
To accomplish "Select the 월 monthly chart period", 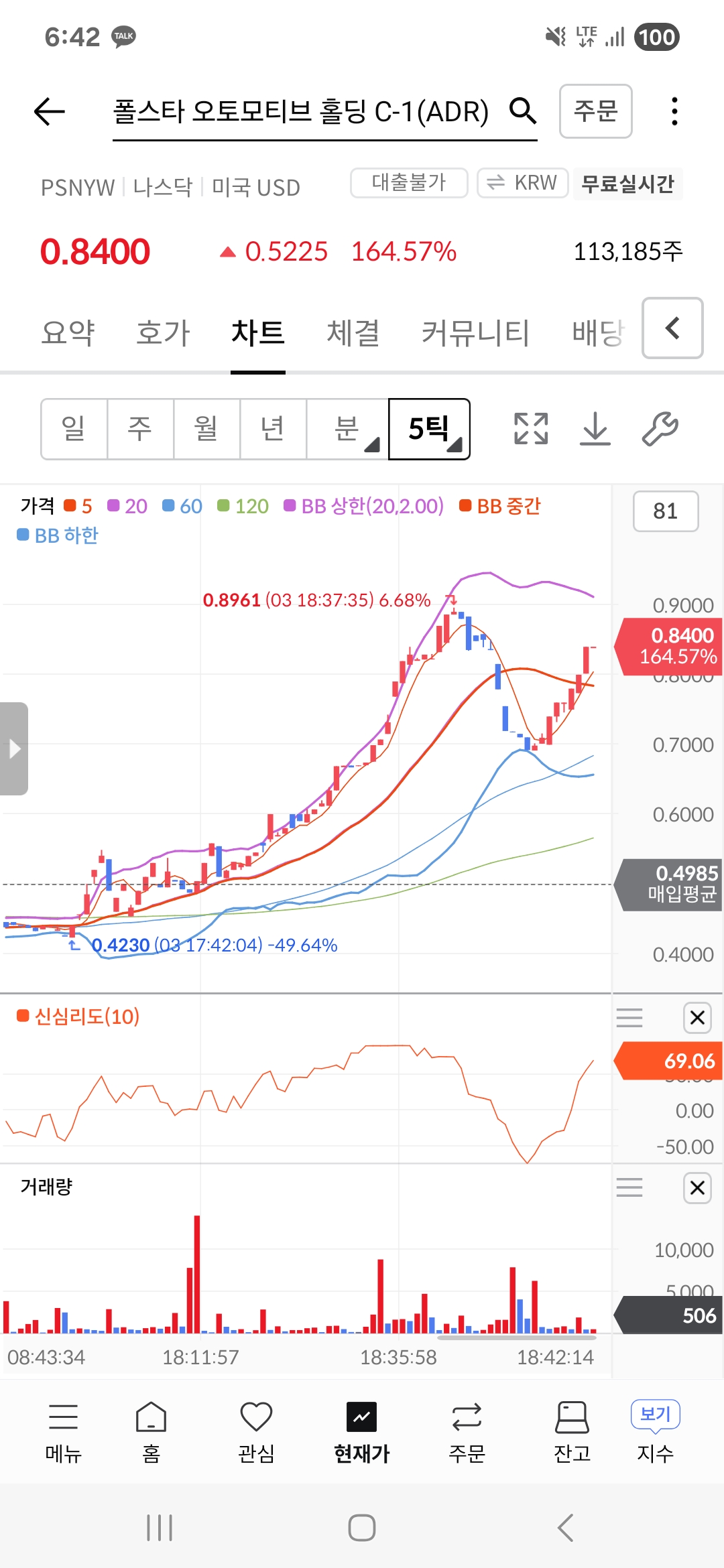I will point(206,429).
